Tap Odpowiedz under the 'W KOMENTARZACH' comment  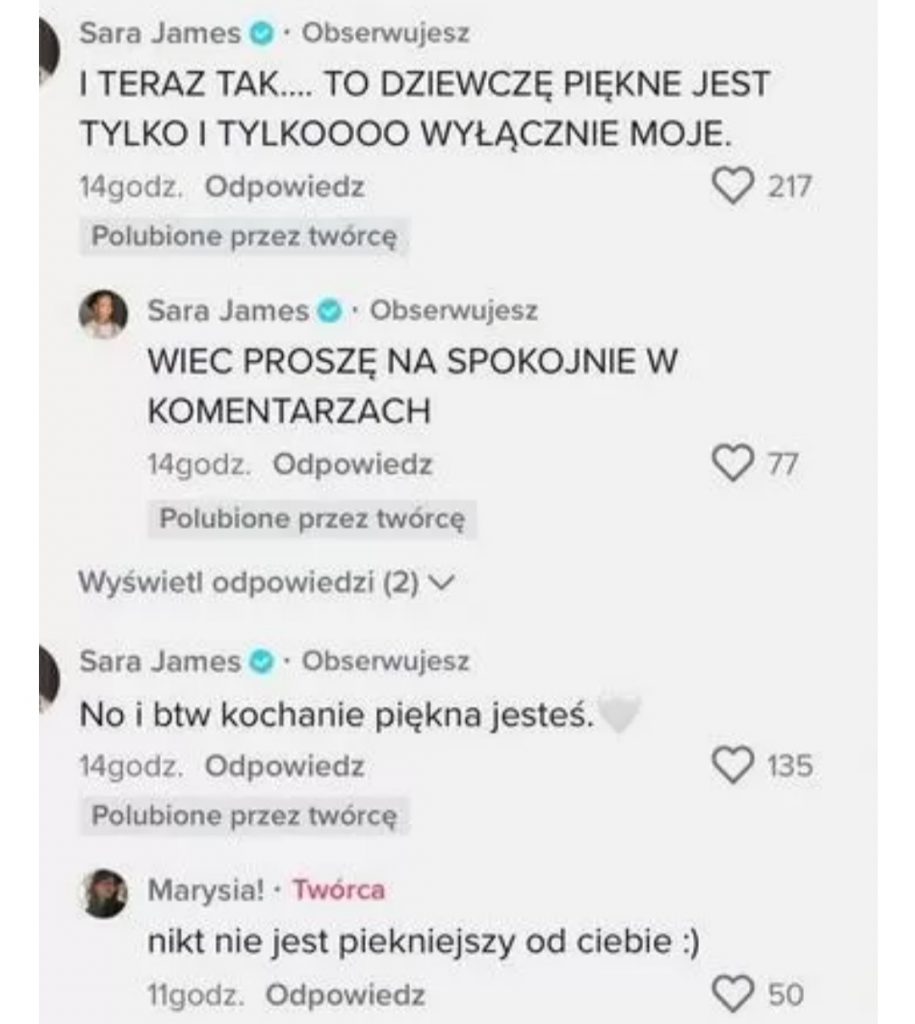coord(352,465)
